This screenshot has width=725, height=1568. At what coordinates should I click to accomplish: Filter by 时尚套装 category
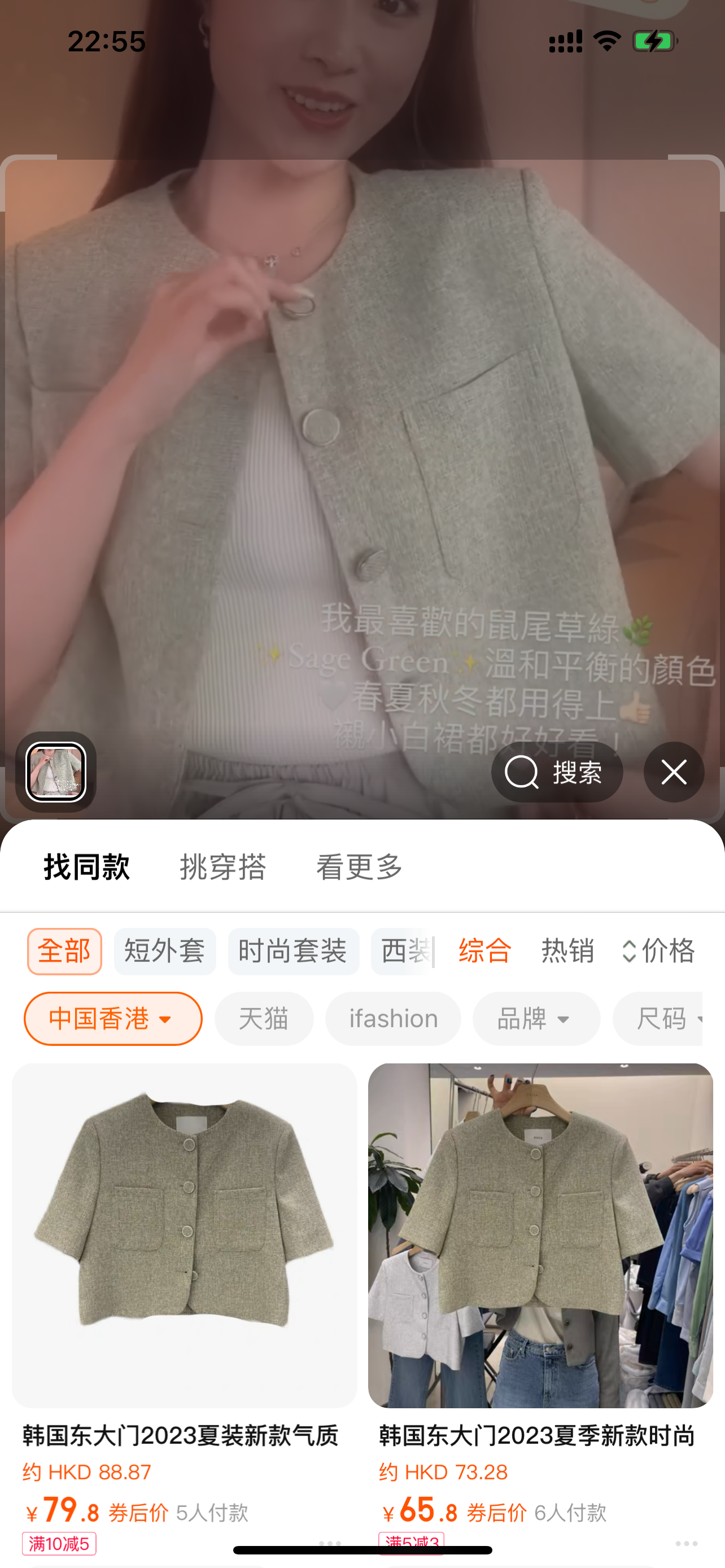293,952
